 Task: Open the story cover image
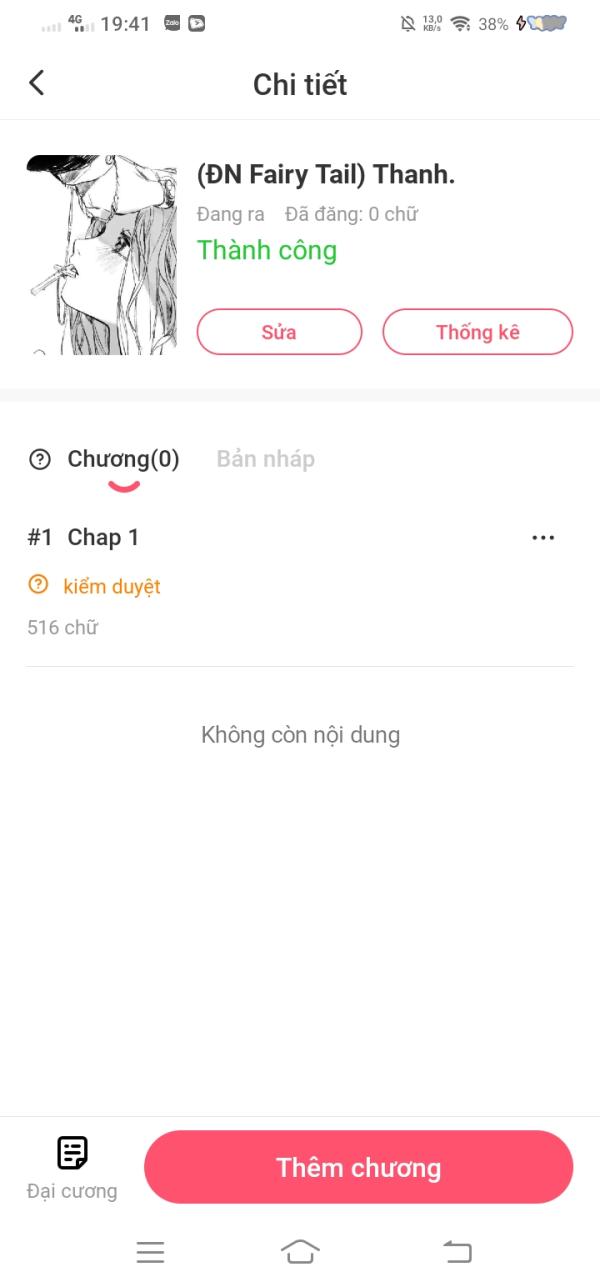pos(102,255)
